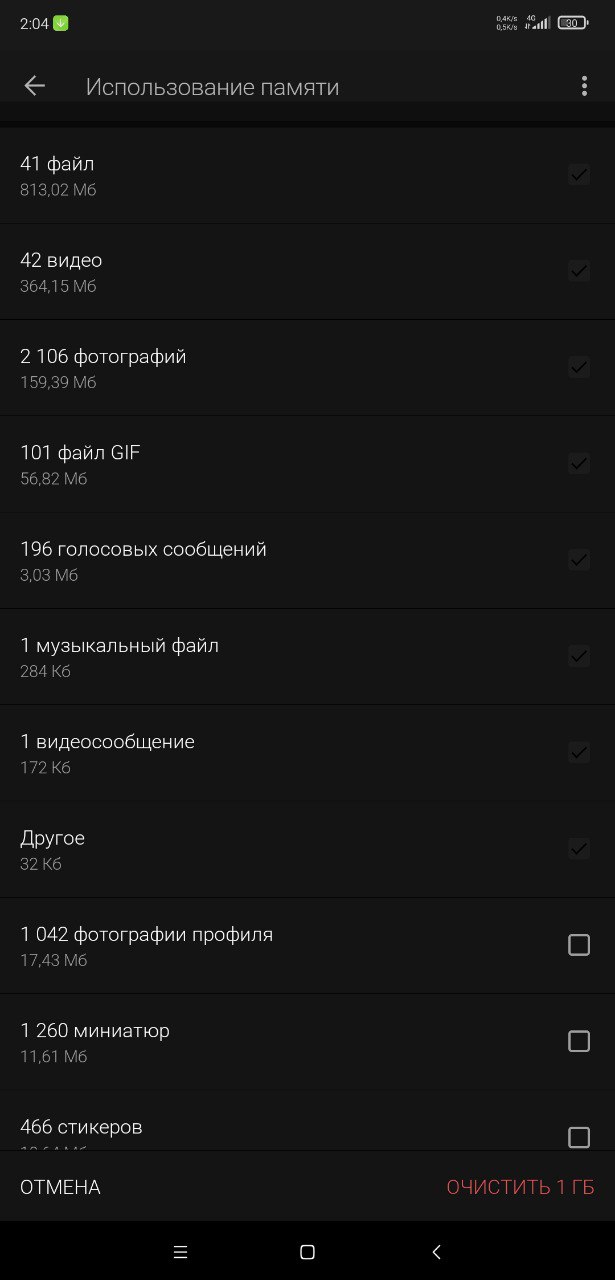
Task: Tap ОТМЕНА to cancel
Action: [x=60, y=1187]
